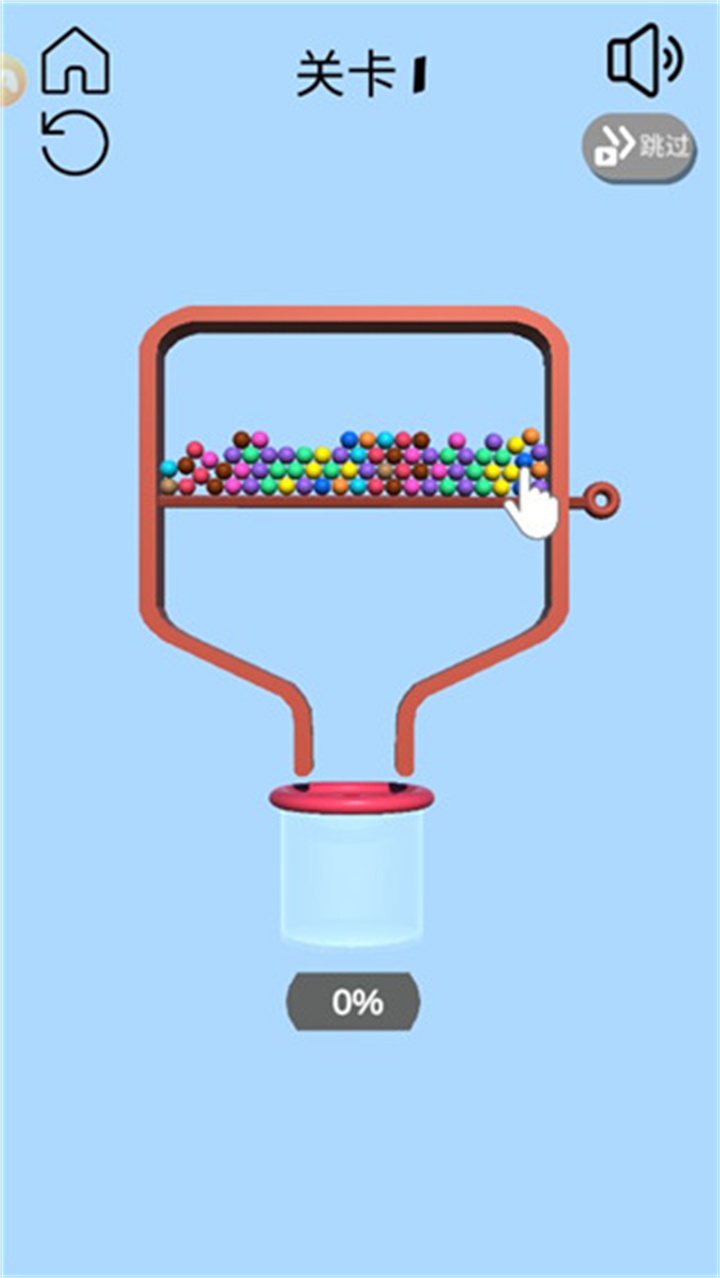Tap the pin's ring handle
The height and width of the screenshot is (1278, 720).
click(603, 497)
